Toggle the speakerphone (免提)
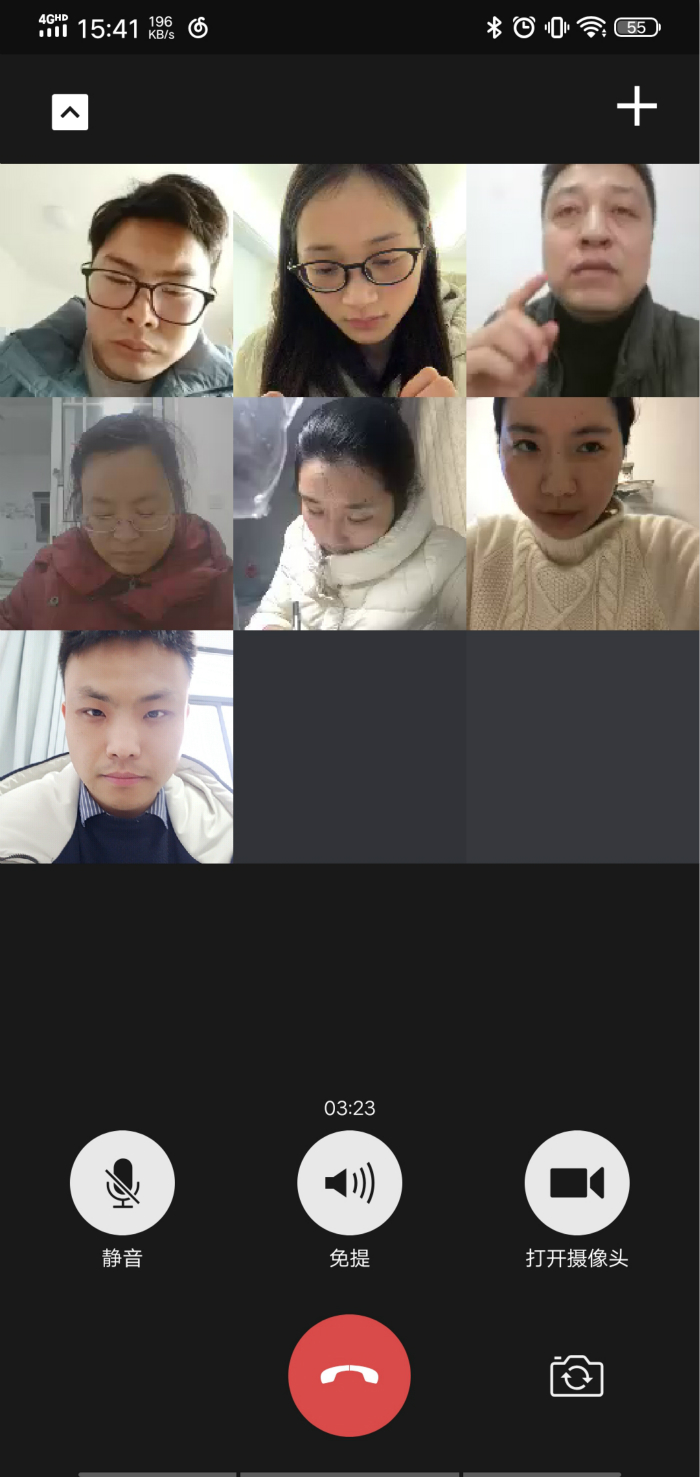 click(349, 1183)
